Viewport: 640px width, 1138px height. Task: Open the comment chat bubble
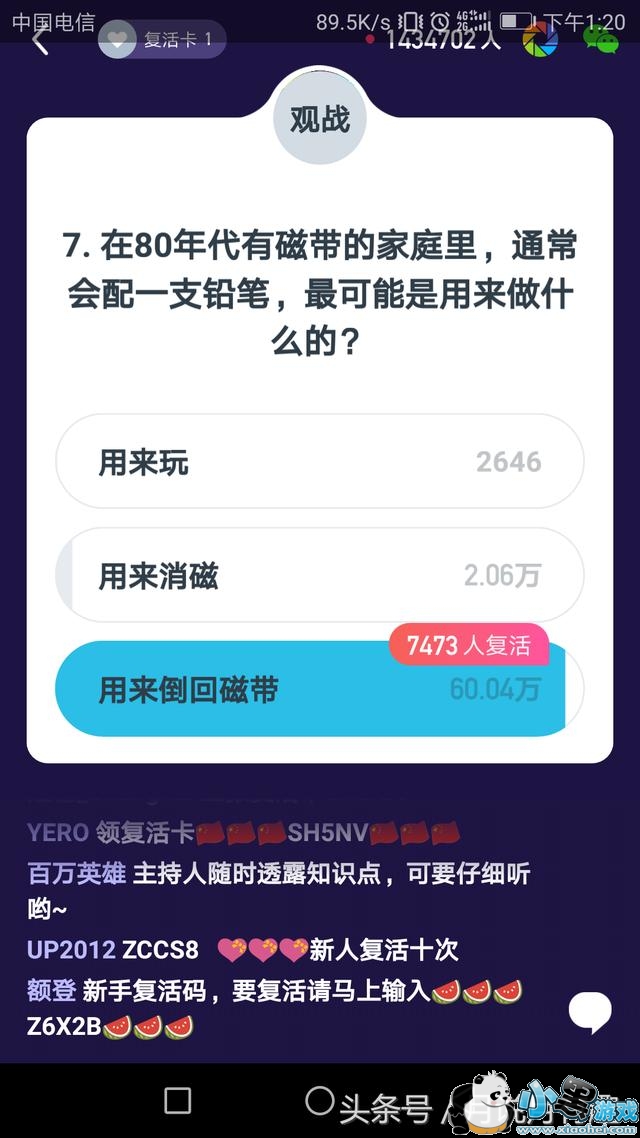coord(590,1012)
